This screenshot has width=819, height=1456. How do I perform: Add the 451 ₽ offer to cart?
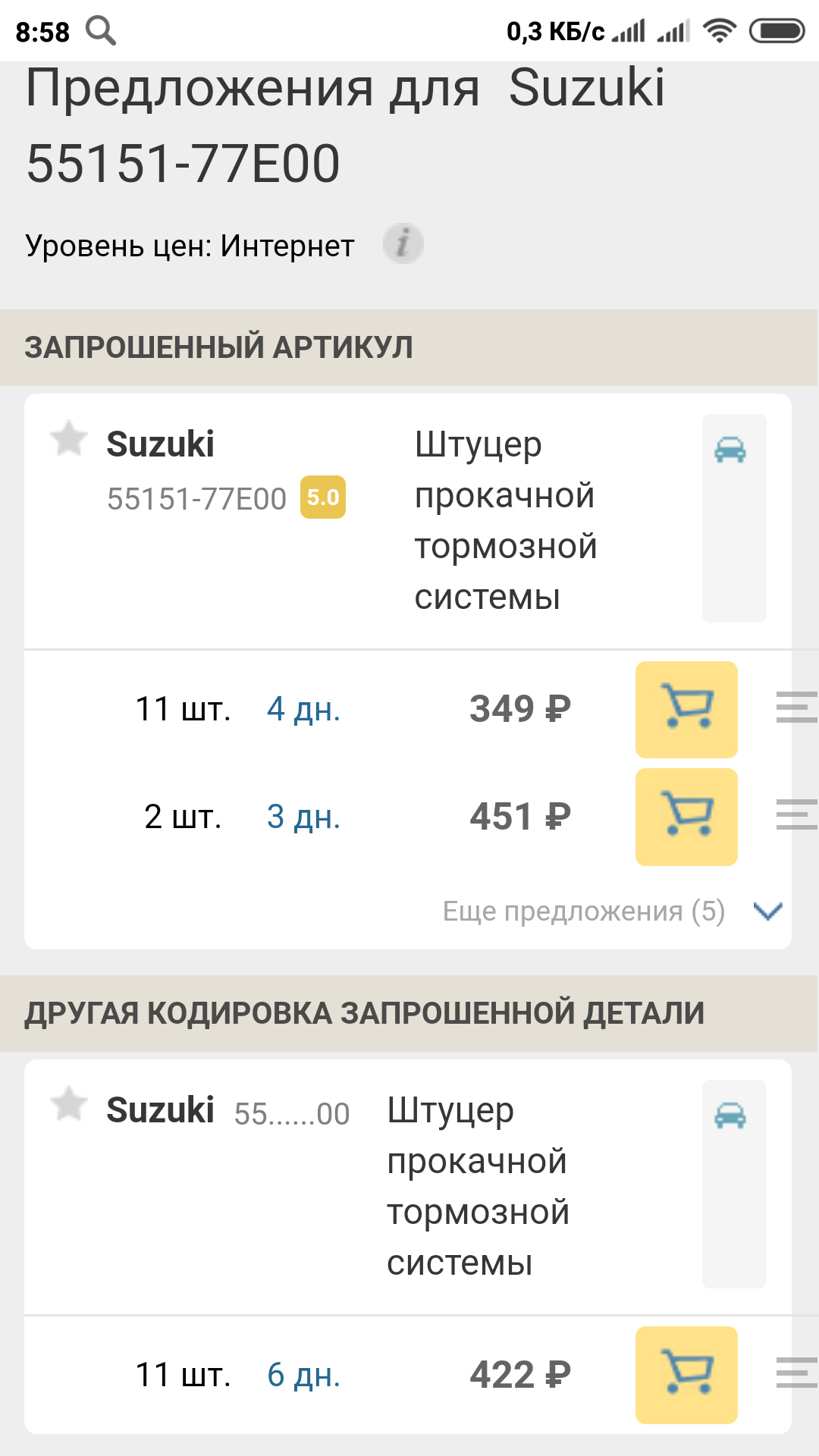coord(686,817)
